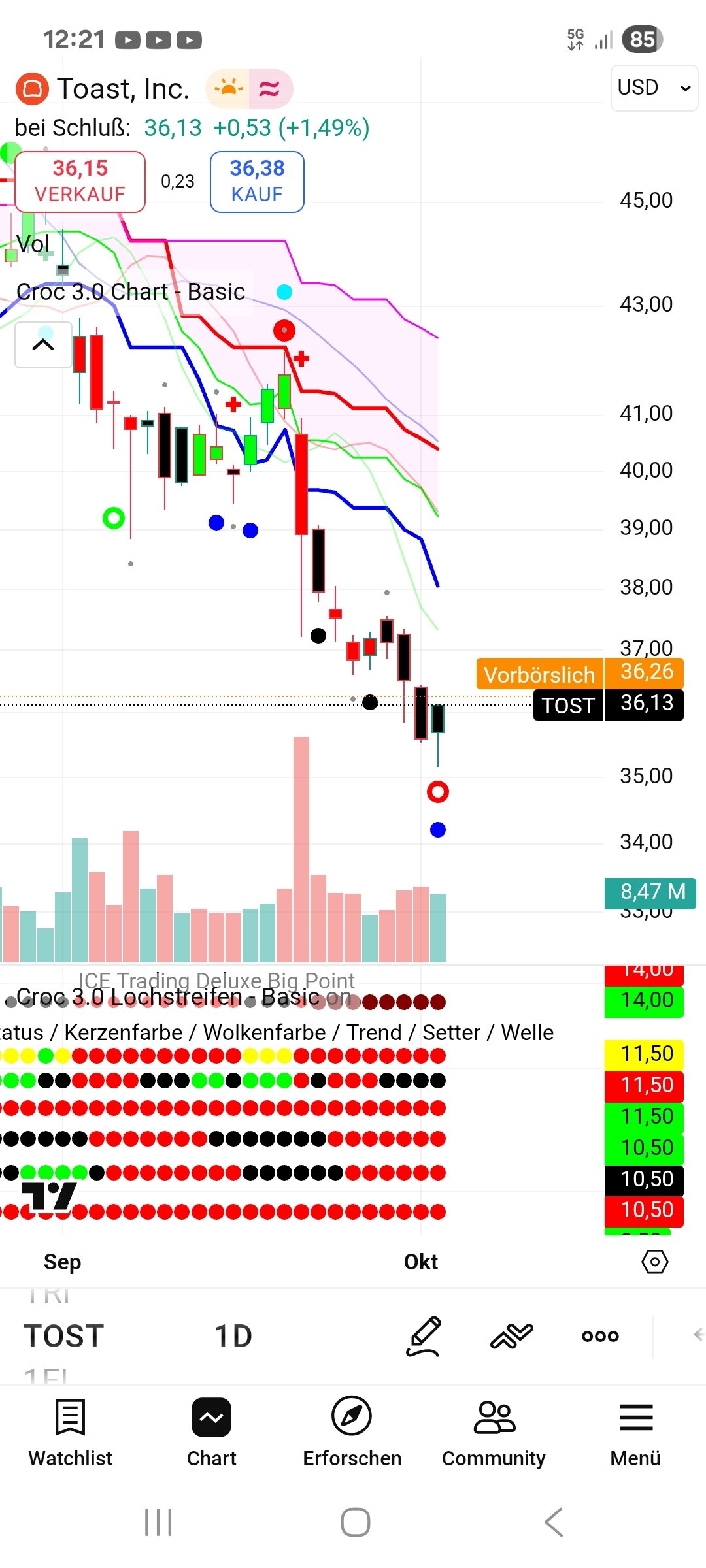Open the drawing tools pencil

coord(424,1336)
